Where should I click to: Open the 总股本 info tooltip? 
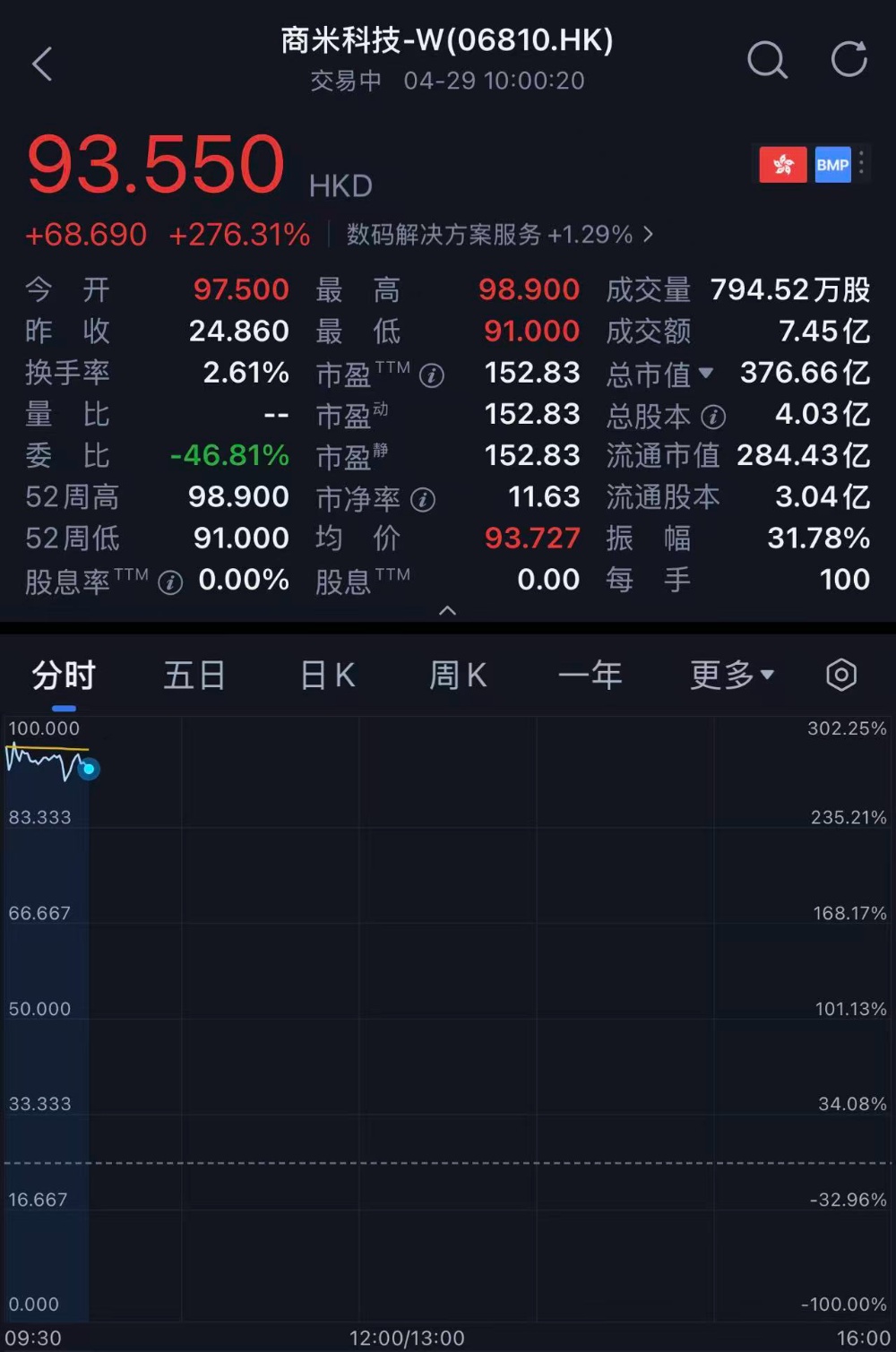[712, 416]
